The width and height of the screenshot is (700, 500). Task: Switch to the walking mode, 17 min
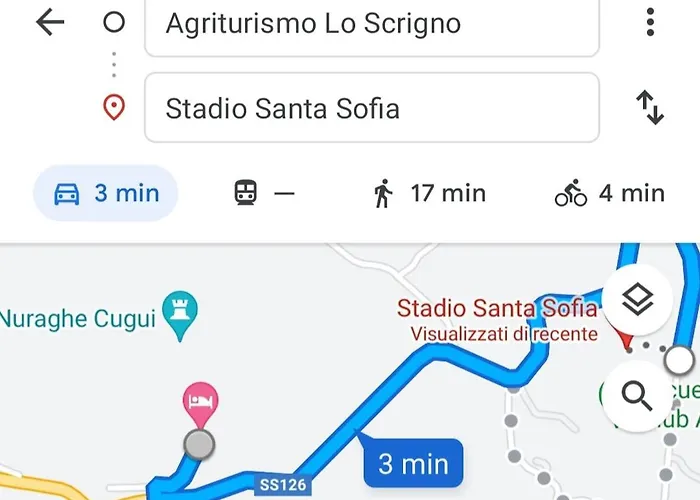point(428,193)
